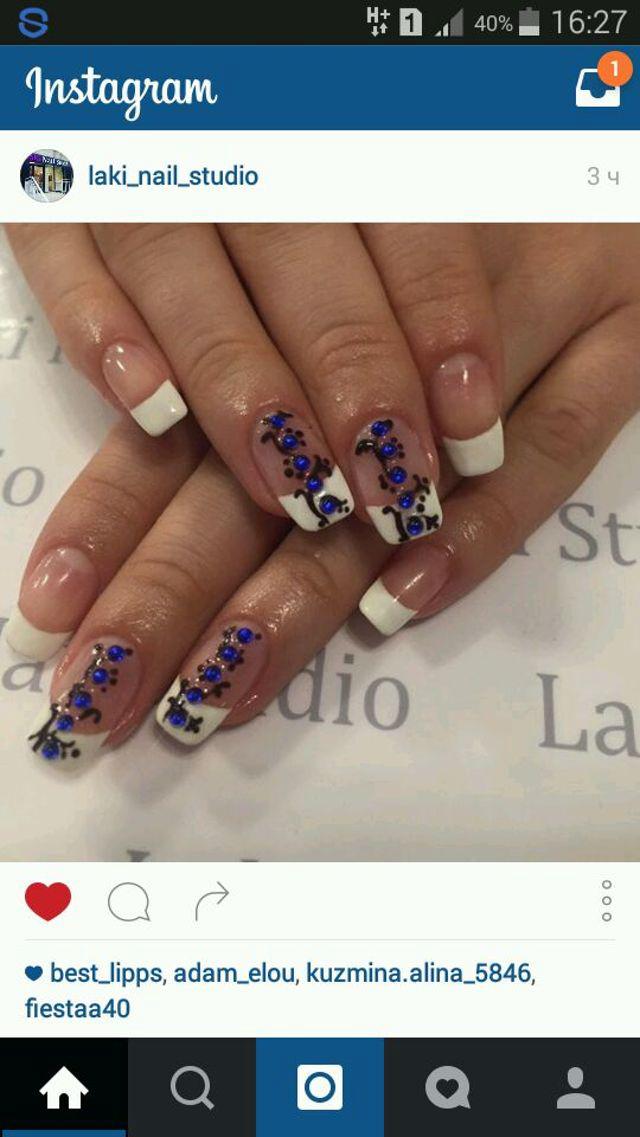The width and height of the screenshot is (640, 1137).
Task: Go to the Home feed tab
Action: (x=64, y=1088)
